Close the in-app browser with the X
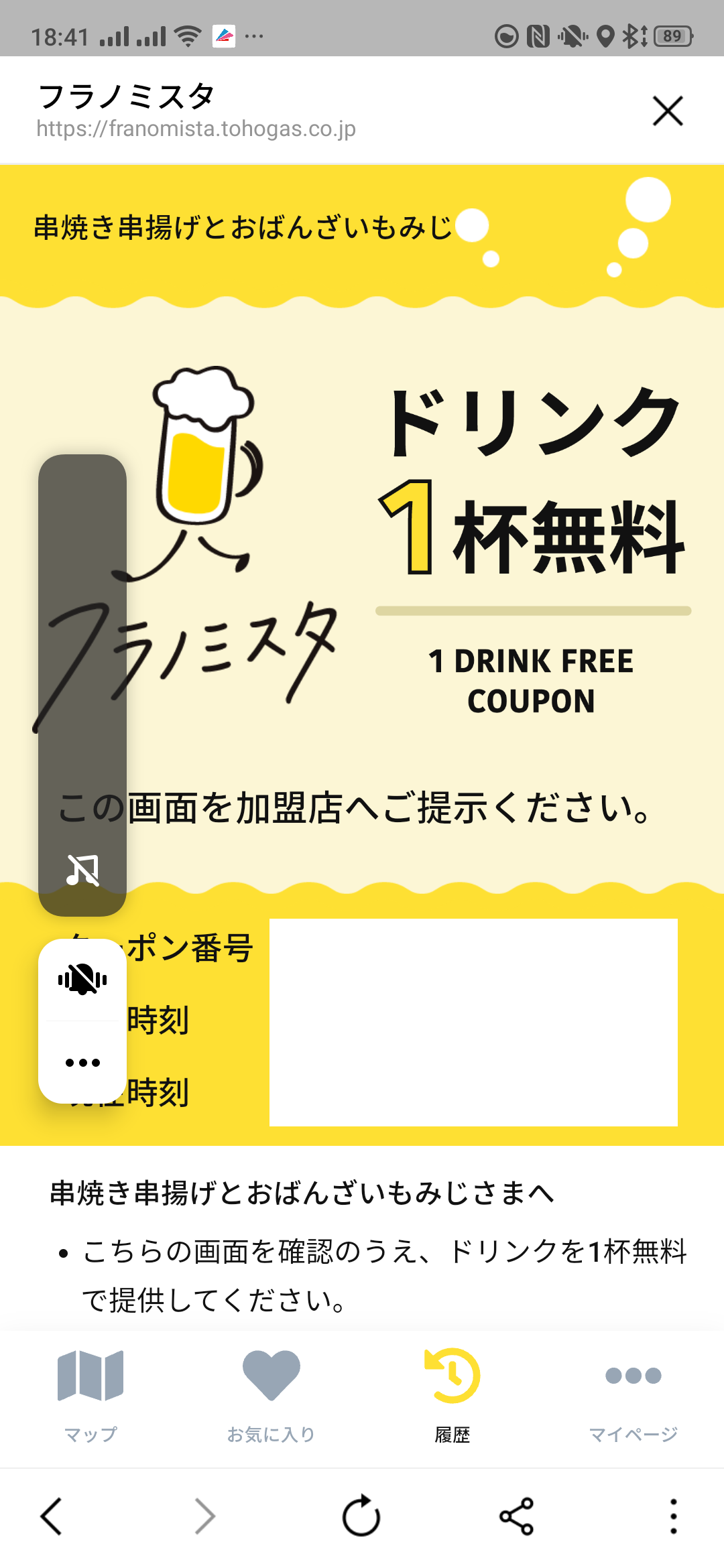Screen dimensions: 724x1568 tap(666, 111)
